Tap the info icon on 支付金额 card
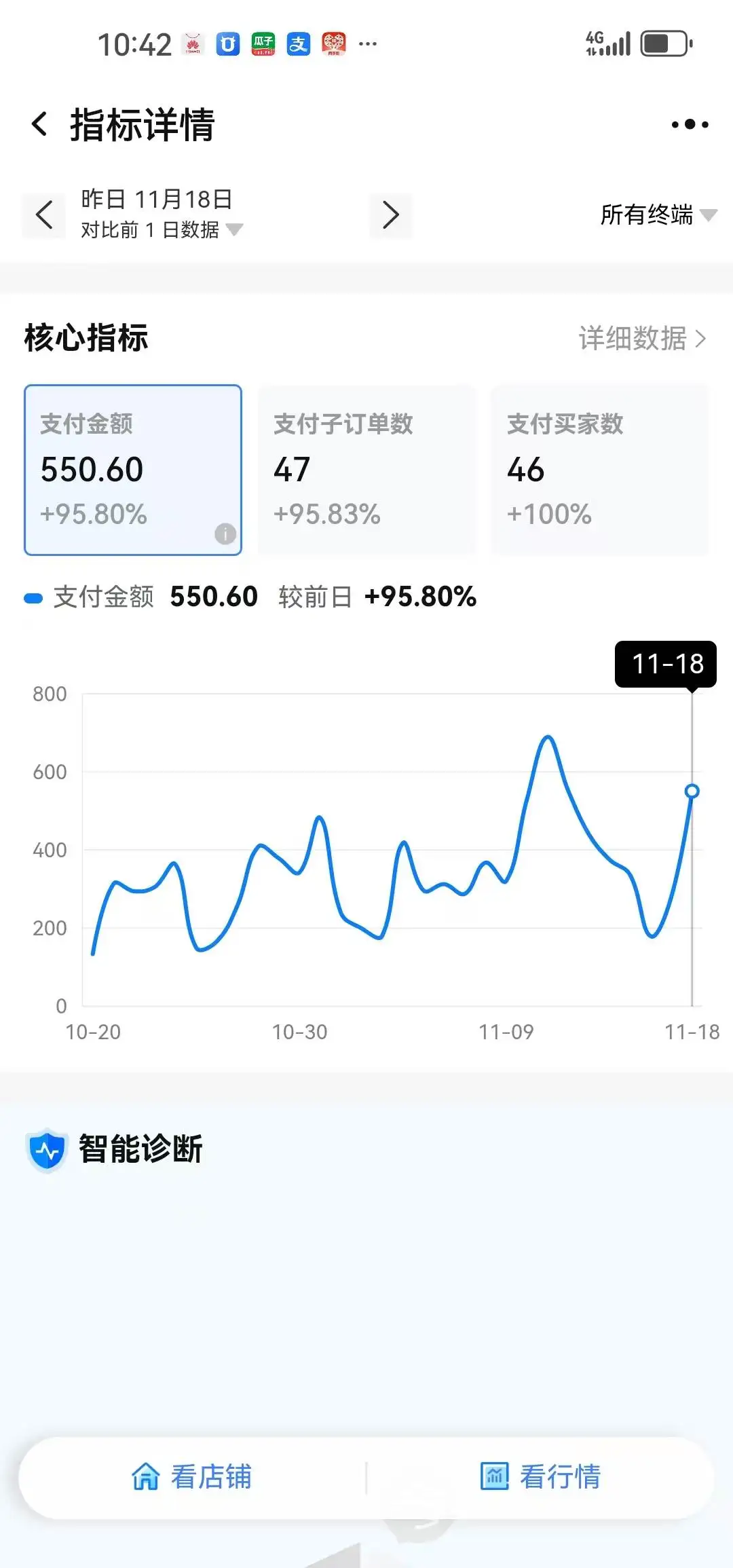The width and height of the screenshot is (733, 1568). [x=227, y=534]
